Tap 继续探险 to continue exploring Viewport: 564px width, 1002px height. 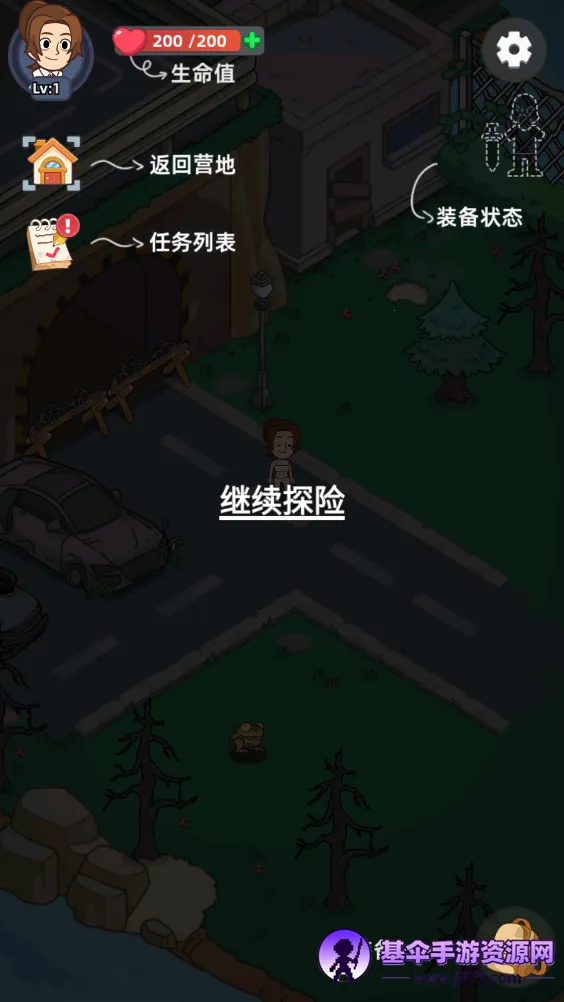coord(282,502)
